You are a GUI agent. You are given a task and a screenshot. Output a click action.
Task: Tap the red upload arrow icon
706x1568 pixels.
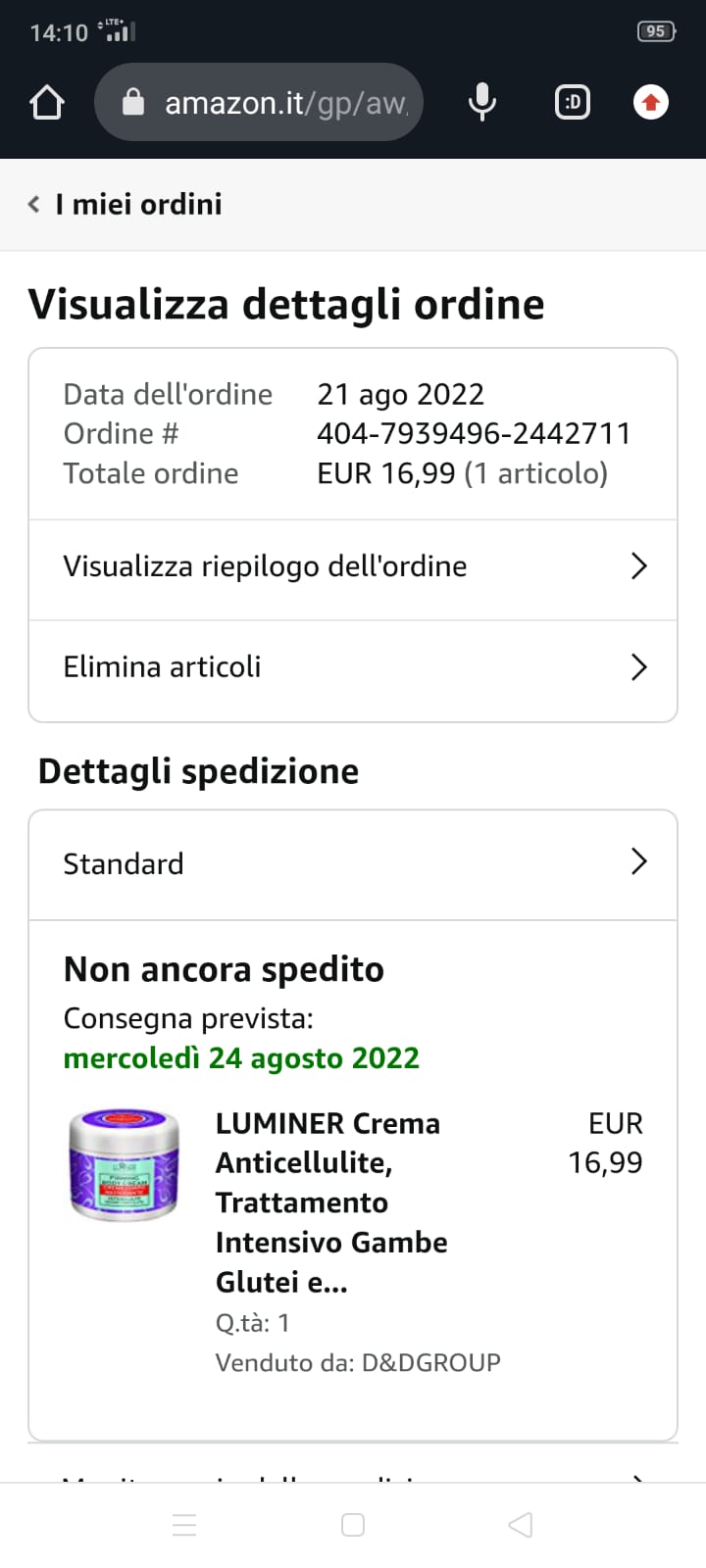(651, 102)
